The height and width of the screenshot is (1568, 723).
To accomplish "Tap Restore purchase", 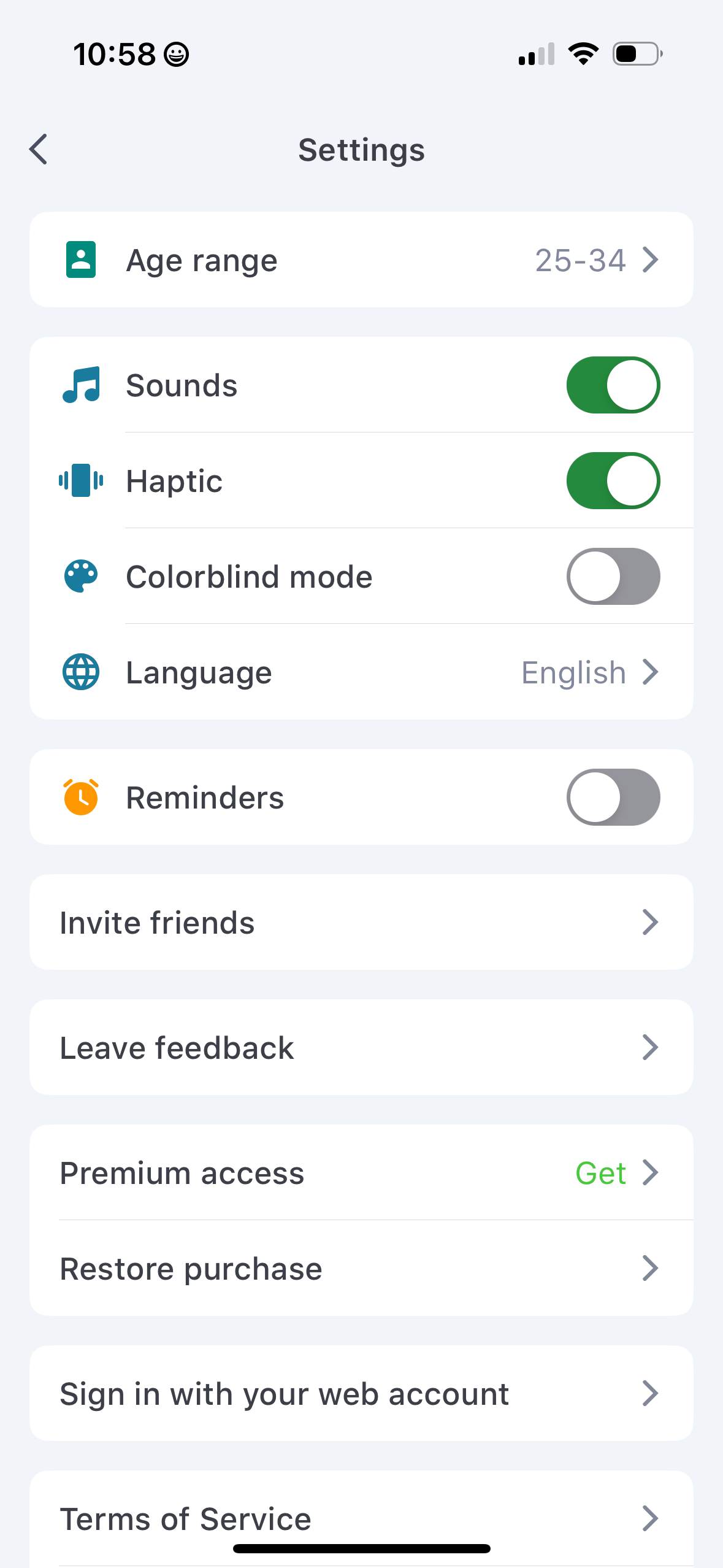I will point(361,1268).
